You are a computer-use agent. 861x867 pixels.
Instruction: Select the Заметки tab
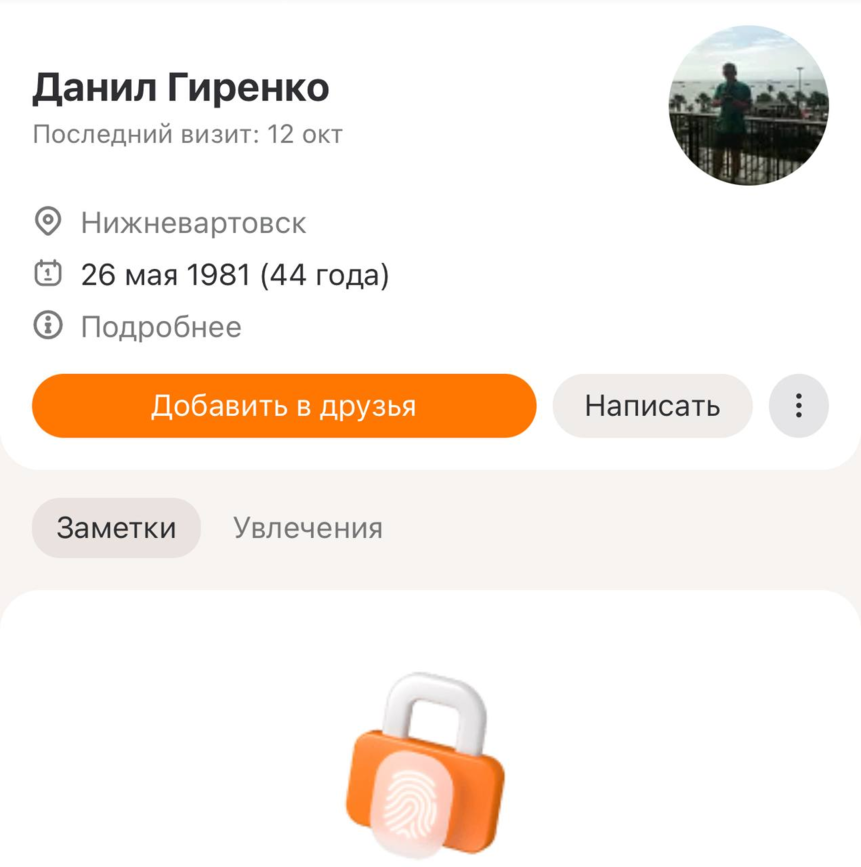click(x=116, y=528)
